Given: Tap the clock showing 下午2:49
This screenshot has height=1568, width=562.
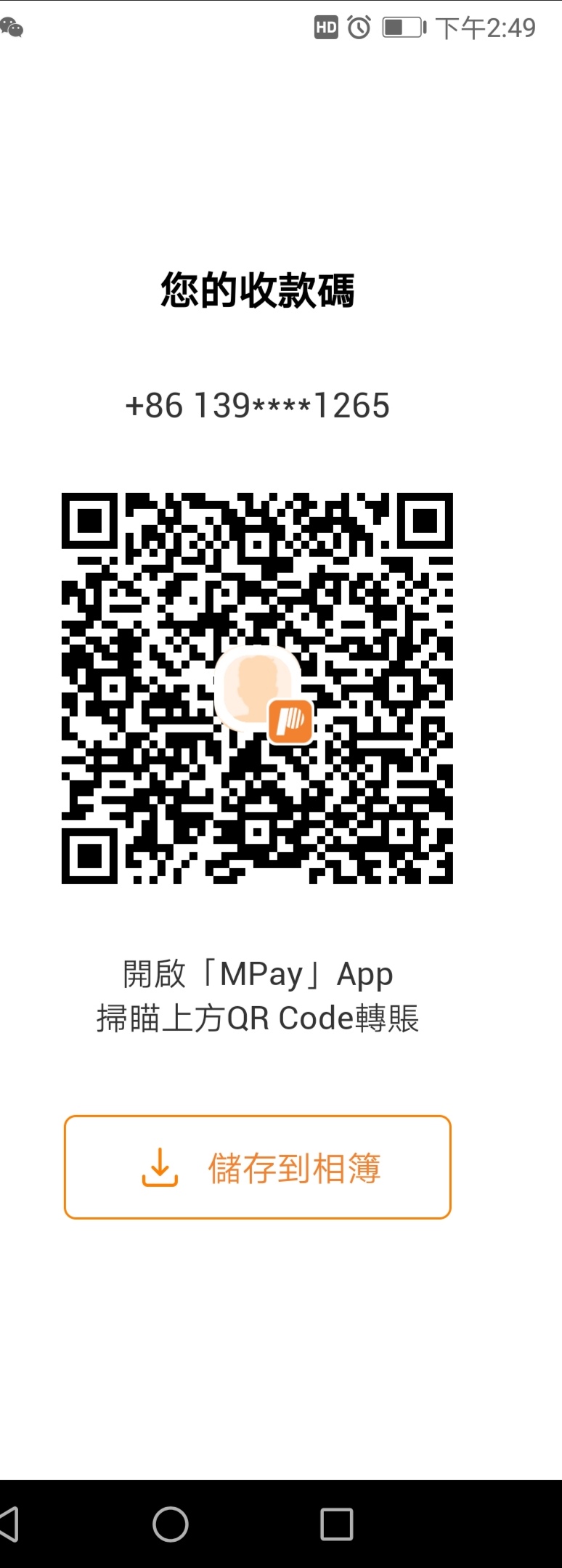Looking at the screenshot, I should 483,28.
